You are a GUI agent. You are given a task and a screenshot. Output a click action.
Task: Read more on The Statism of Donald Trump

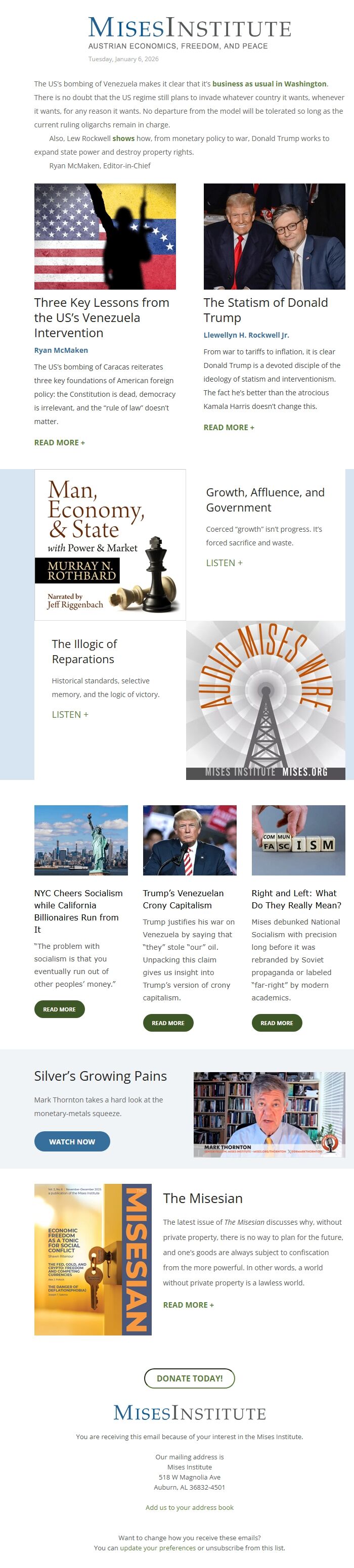[x=229, y=427]
